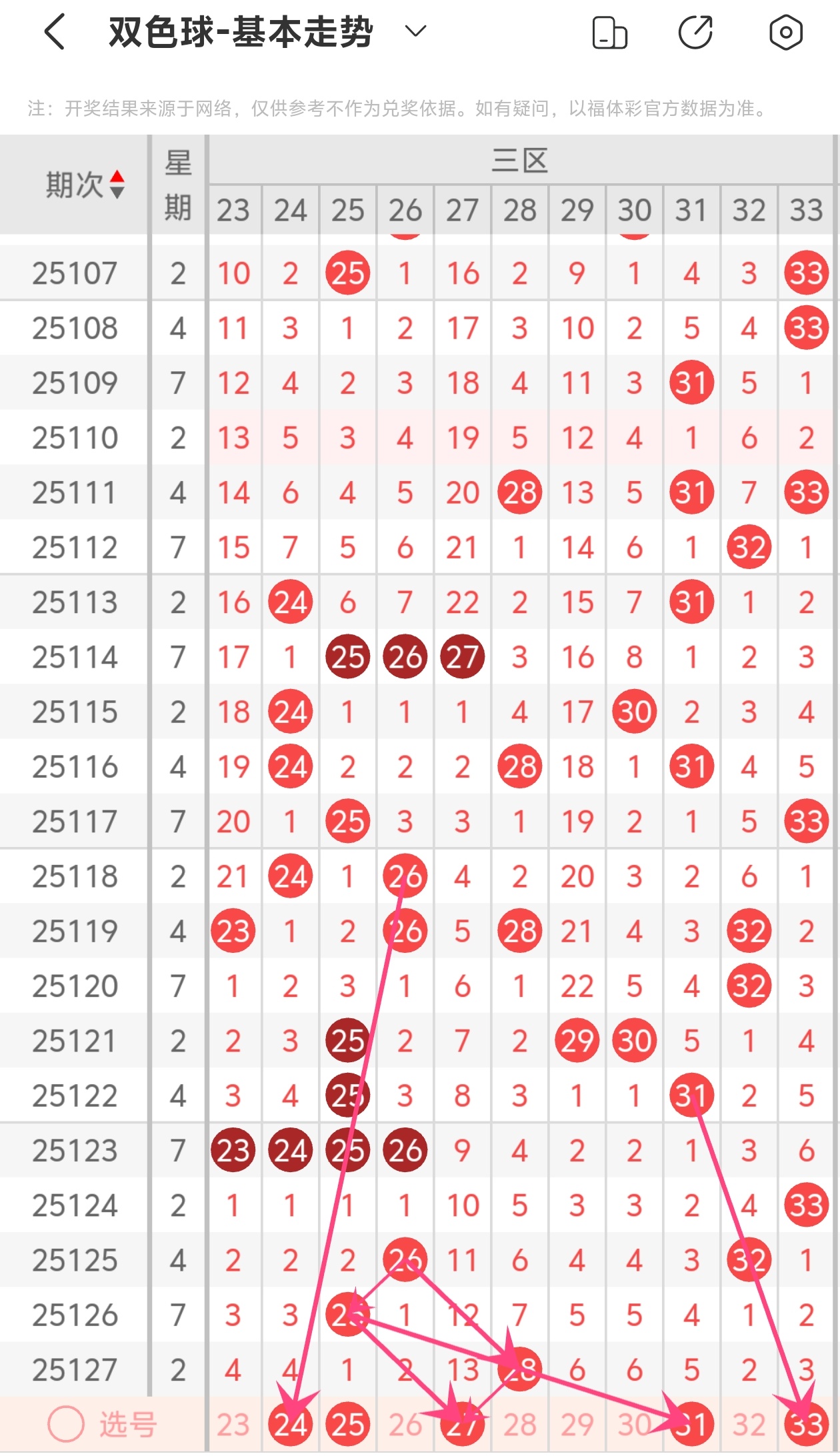Screen dimensions: 840x1456
Task: Select number 30 in the 选号 row
Action: (x=634, y=1425)
